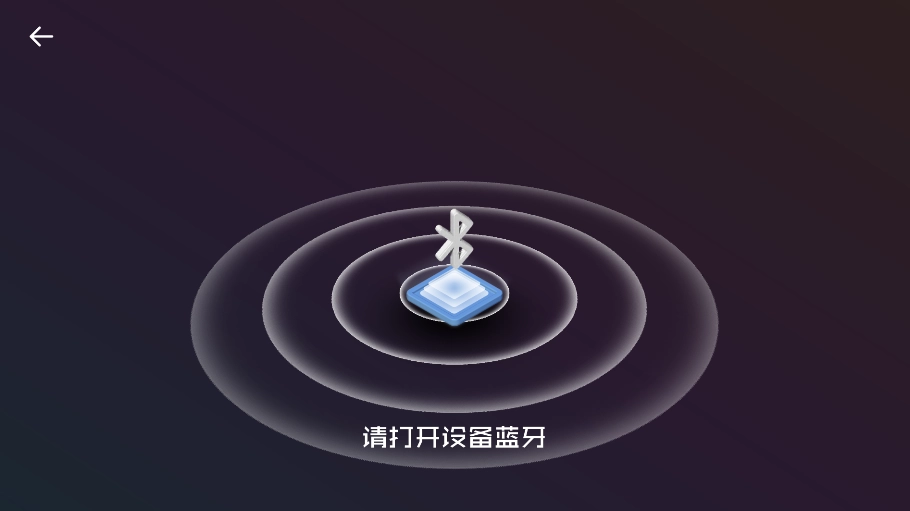The width and height of the screenshot is (910, 511).
Task: Go back using the arrow icon
Action: [x=41, y=37]
